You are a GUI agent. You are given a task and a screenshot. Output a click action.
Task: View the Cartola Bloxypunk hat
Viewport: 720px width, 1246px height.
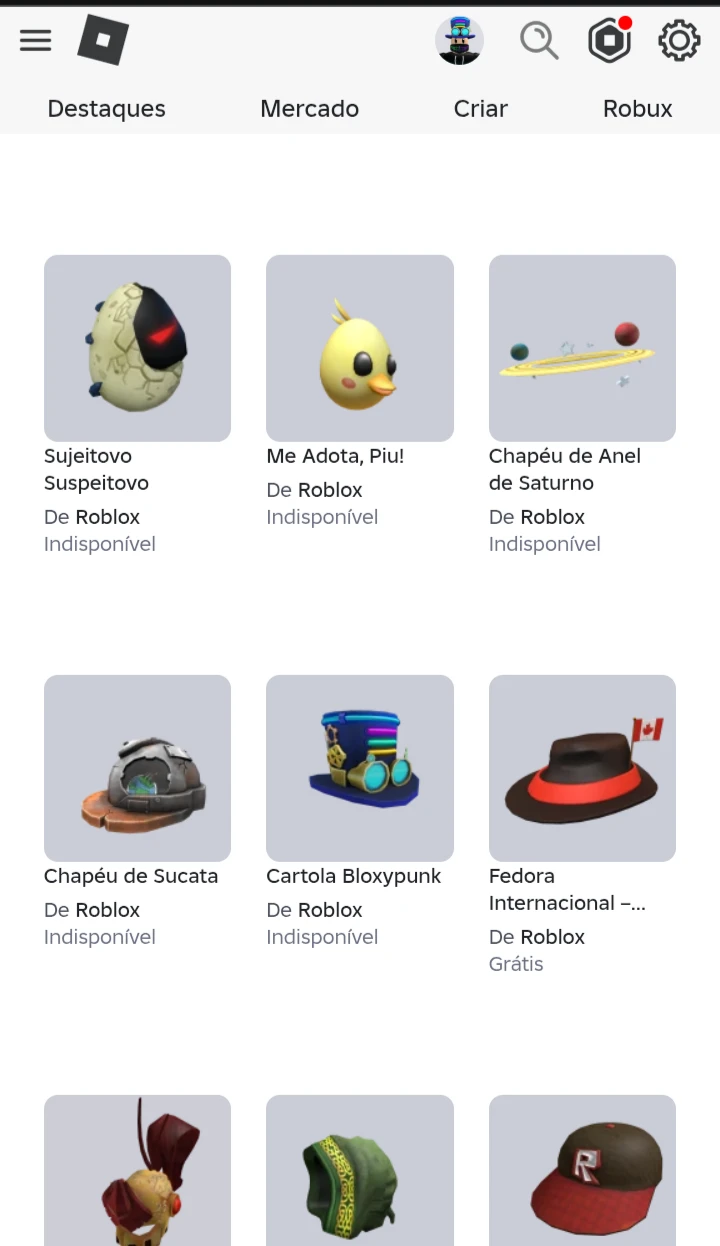[360, 768]
